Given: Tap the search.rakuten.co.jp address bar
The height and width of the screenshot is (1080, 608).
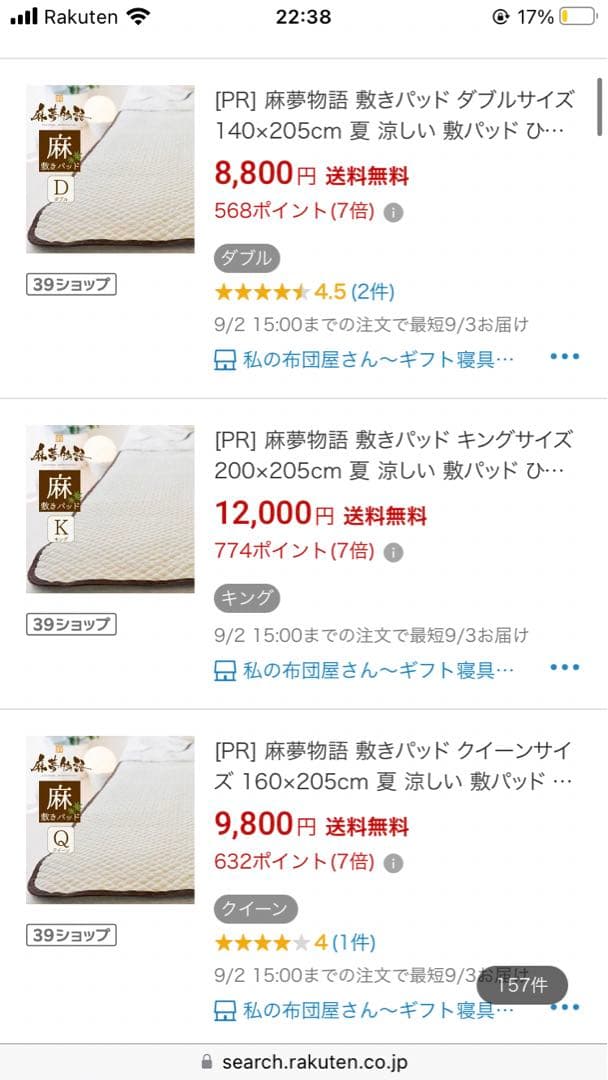Looking at the screenshot, I should (x=304, y=1062).
